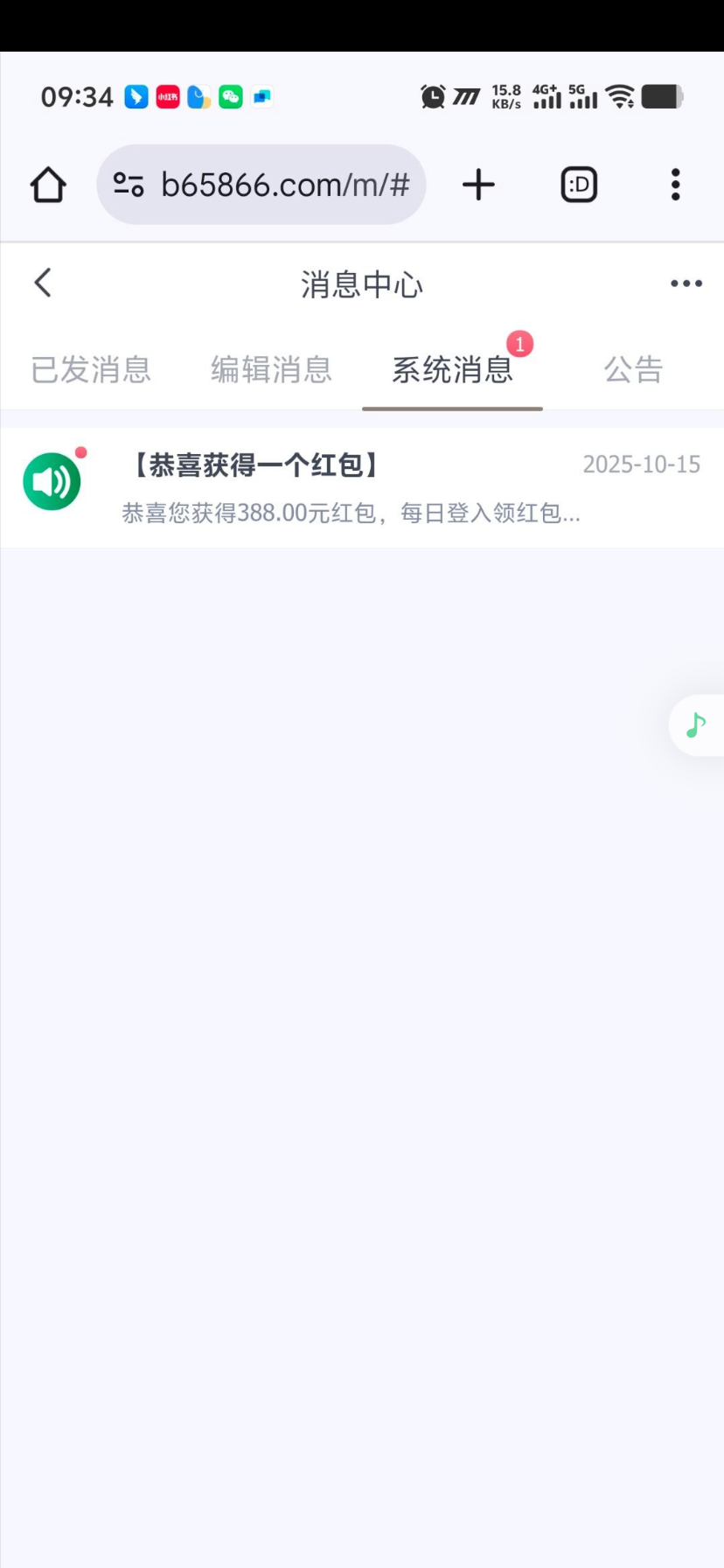
Task: Select the 系统消息 tab
Action: 452,369
